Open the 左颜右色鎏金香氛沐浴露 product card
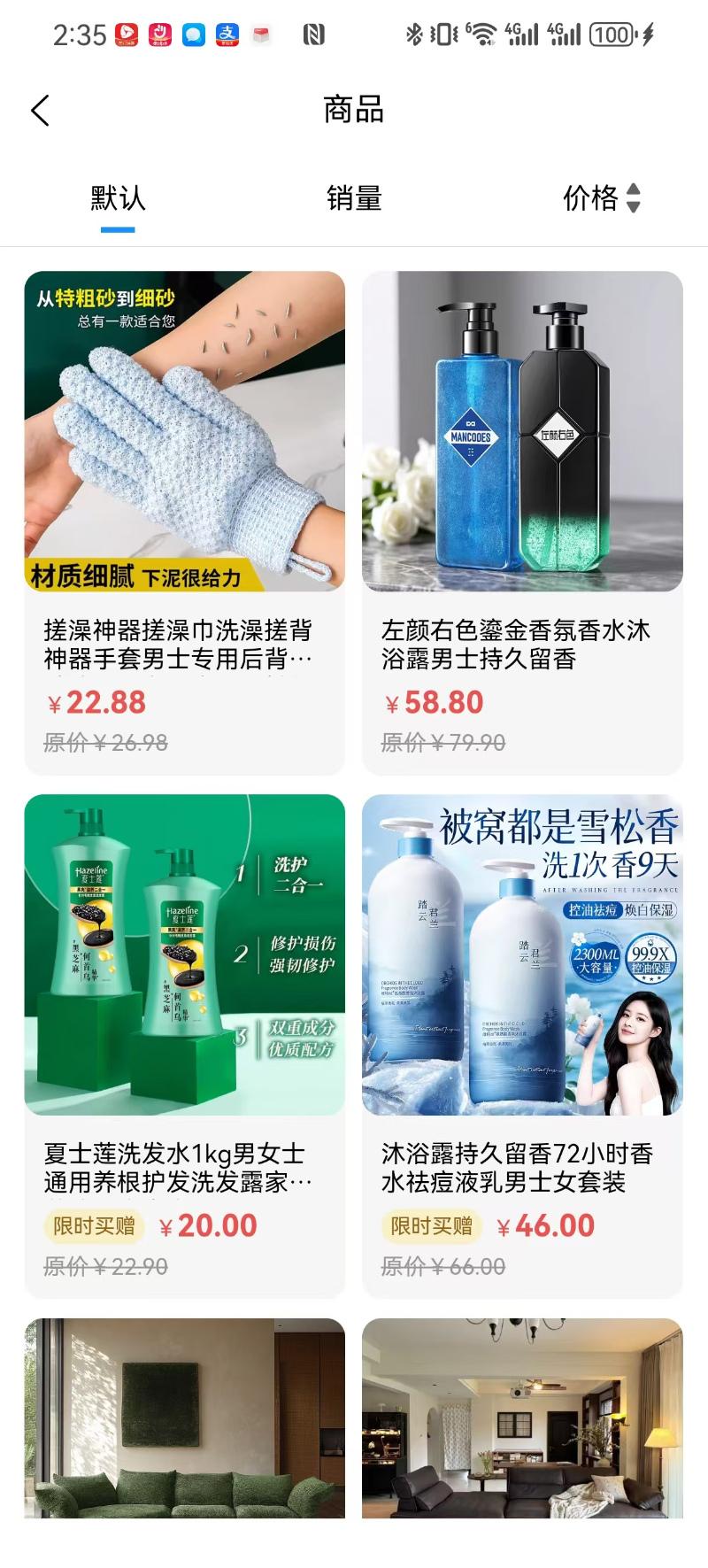 click(x=522, y=522)
